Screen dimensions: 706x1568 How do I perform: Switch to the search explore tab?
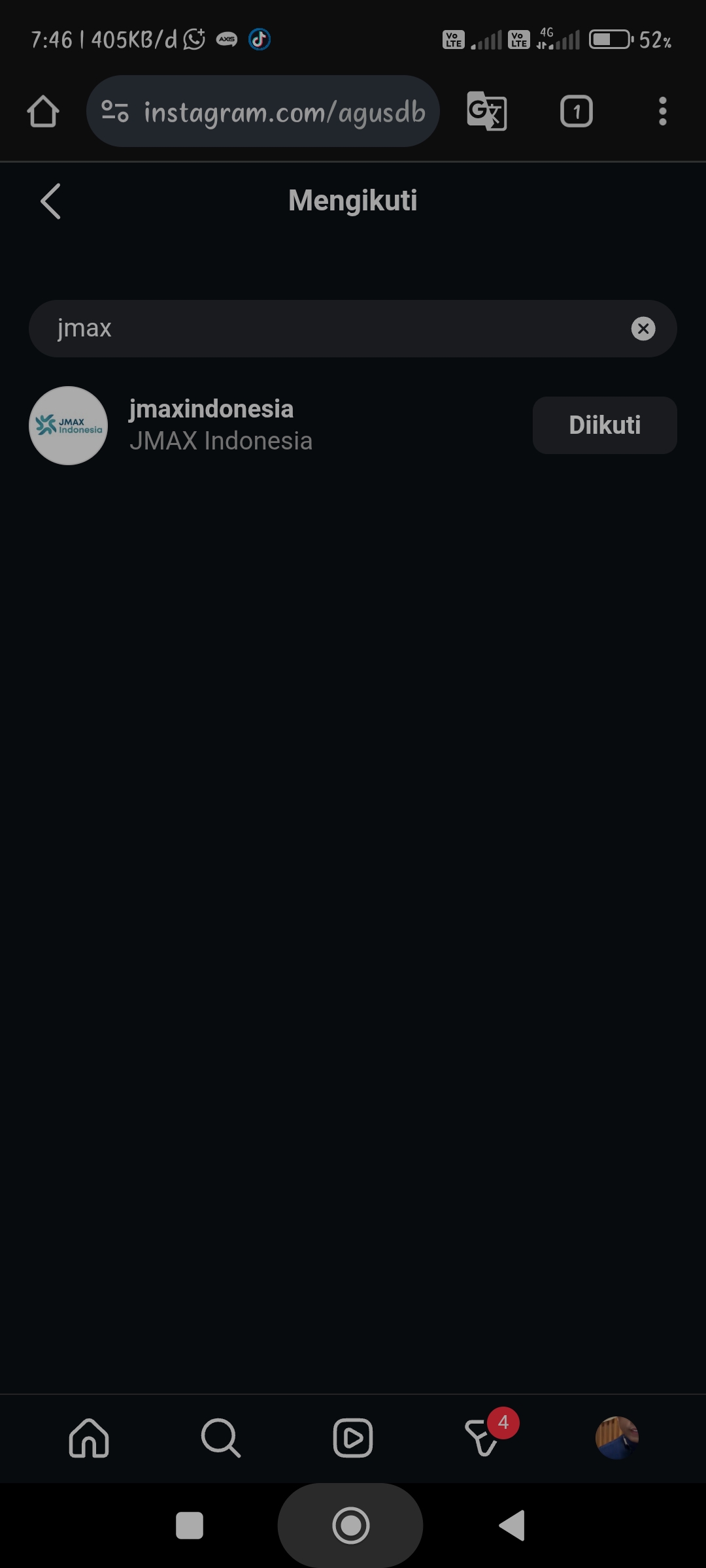(x=221, y=1438)
